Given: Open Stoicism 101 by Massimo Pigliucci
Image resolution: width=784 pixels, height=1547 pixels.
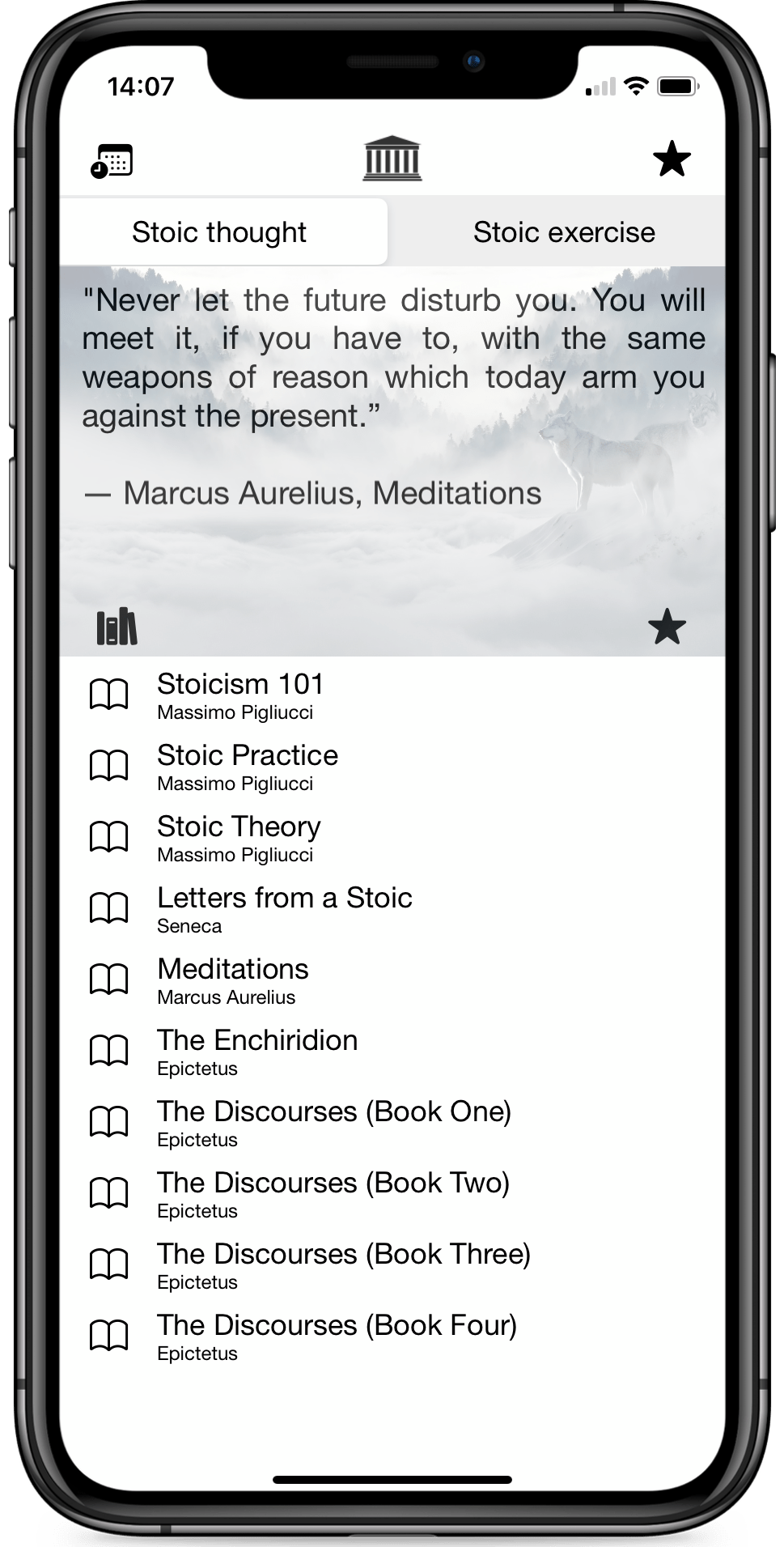Looking at the screenshot, I should [240, 695].
